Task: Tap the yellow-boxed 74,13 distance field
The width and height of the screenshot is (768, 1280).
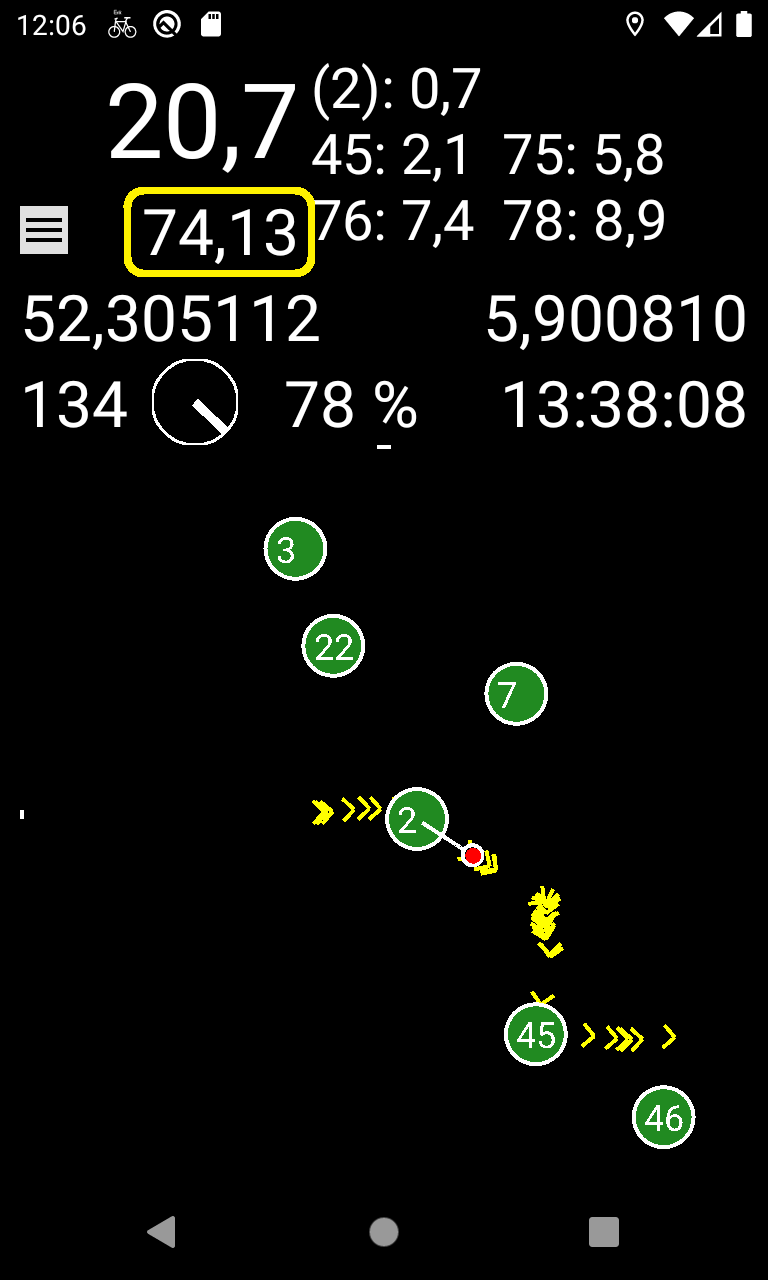Action: click(220, 232)
